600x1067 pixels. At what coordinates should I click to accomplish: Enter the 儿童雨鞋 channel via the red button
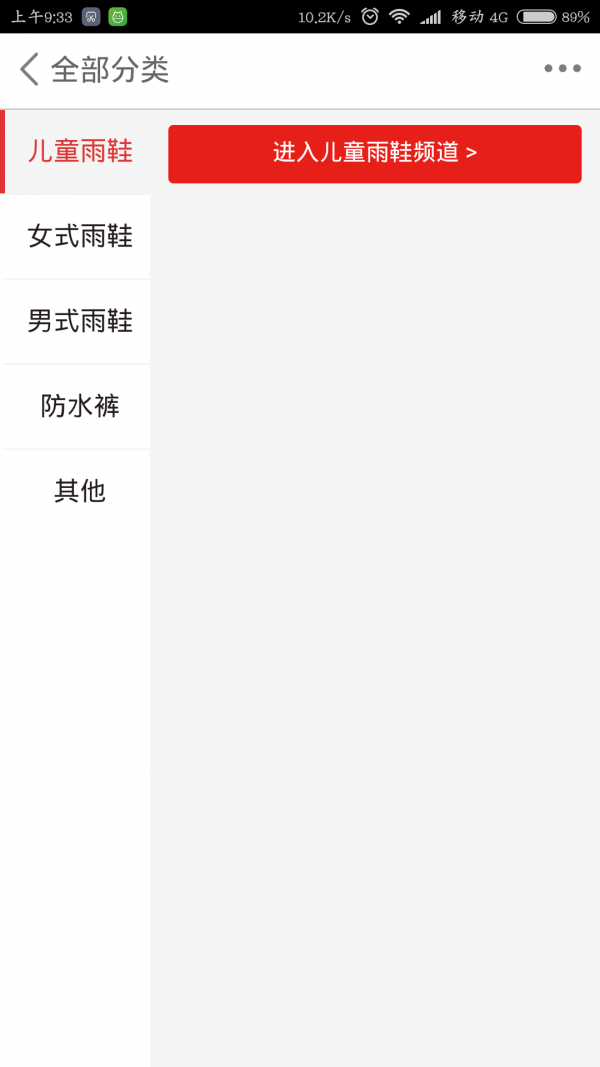[x=374, y=153]
